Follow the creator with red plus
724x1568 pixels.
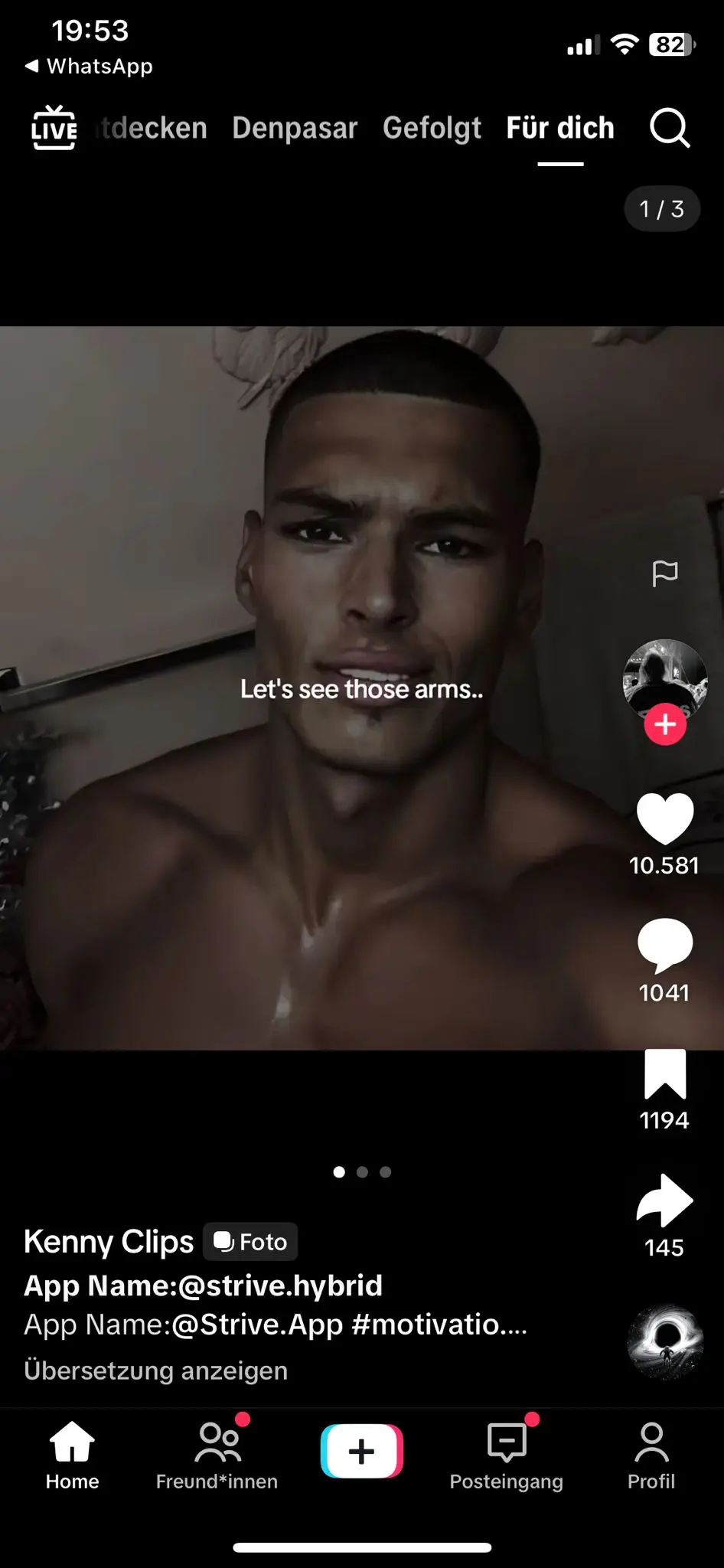coord(665,724)
